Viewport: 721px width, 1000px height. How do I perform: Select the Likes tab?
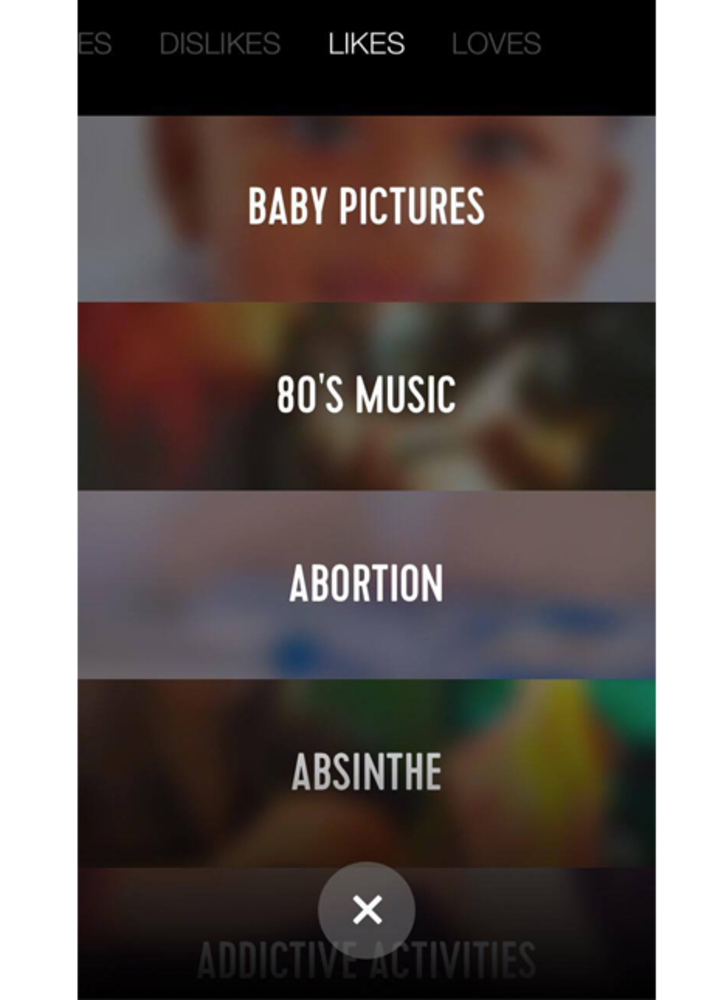366,44
